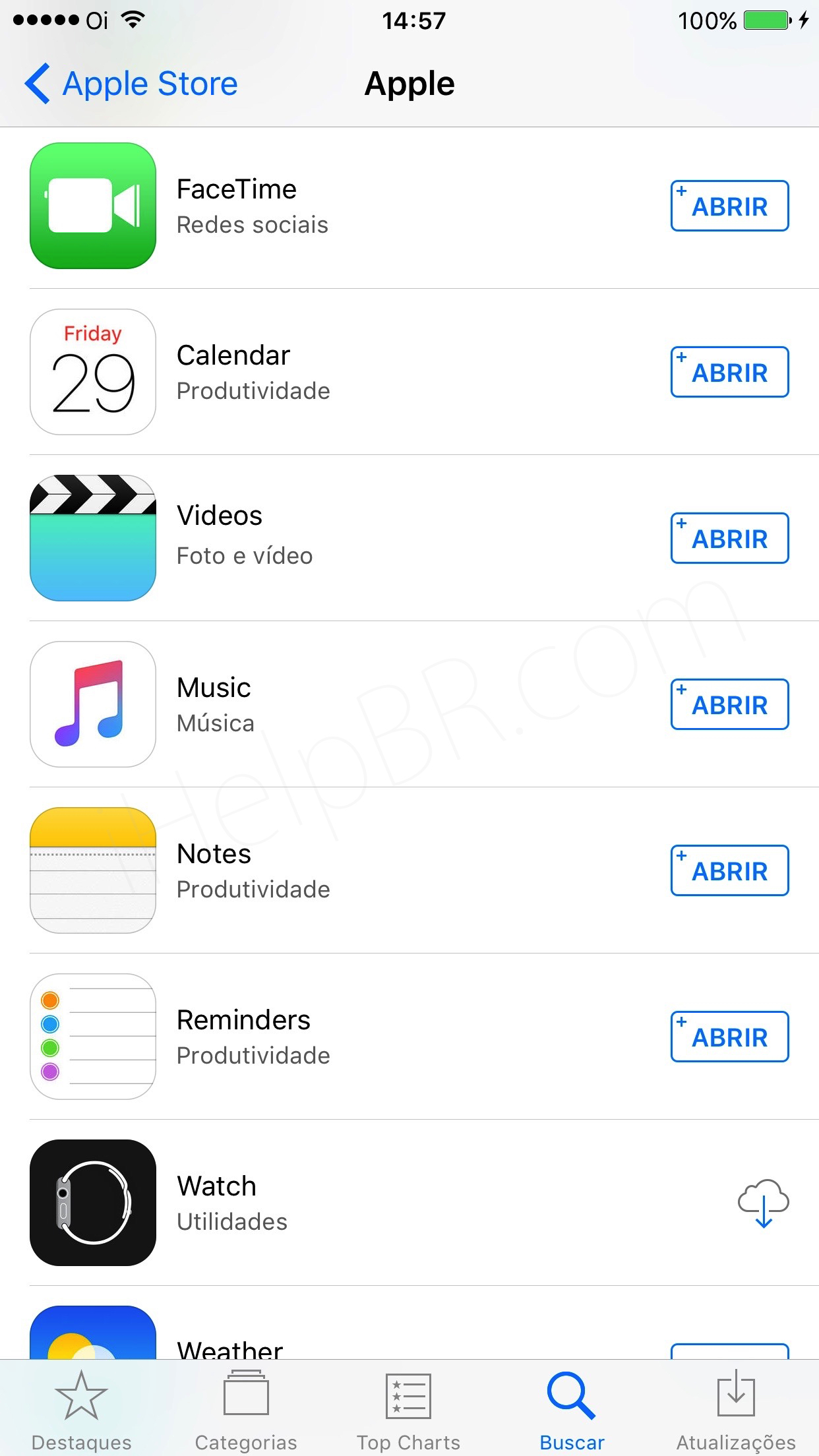
Task: Open the Watch app icon
Action: [x=93, y=1203]
